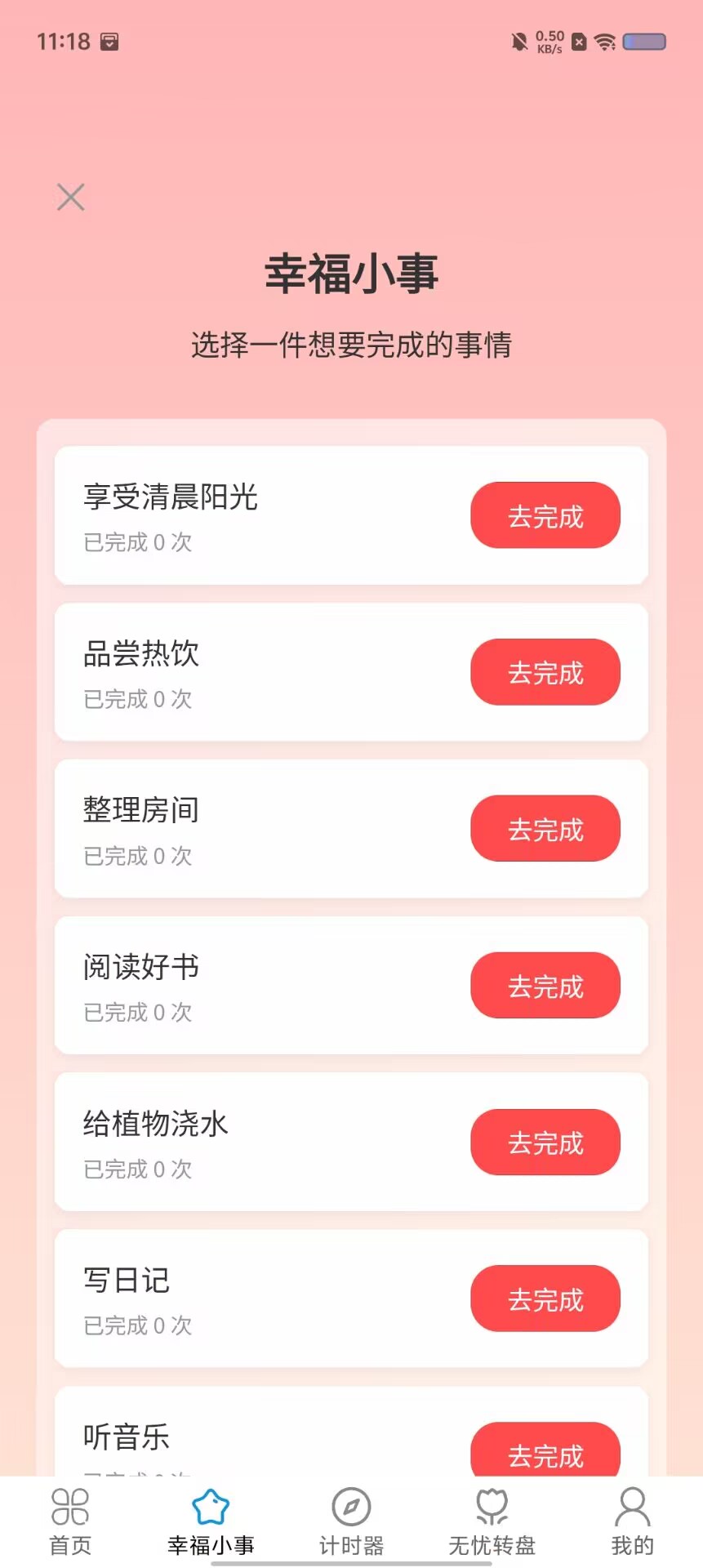Image resolution: width=703 pixels, height=1568 pixels.
Task: Tap 去完成 for 享受清晨阳光
Action: click(545, 515)
